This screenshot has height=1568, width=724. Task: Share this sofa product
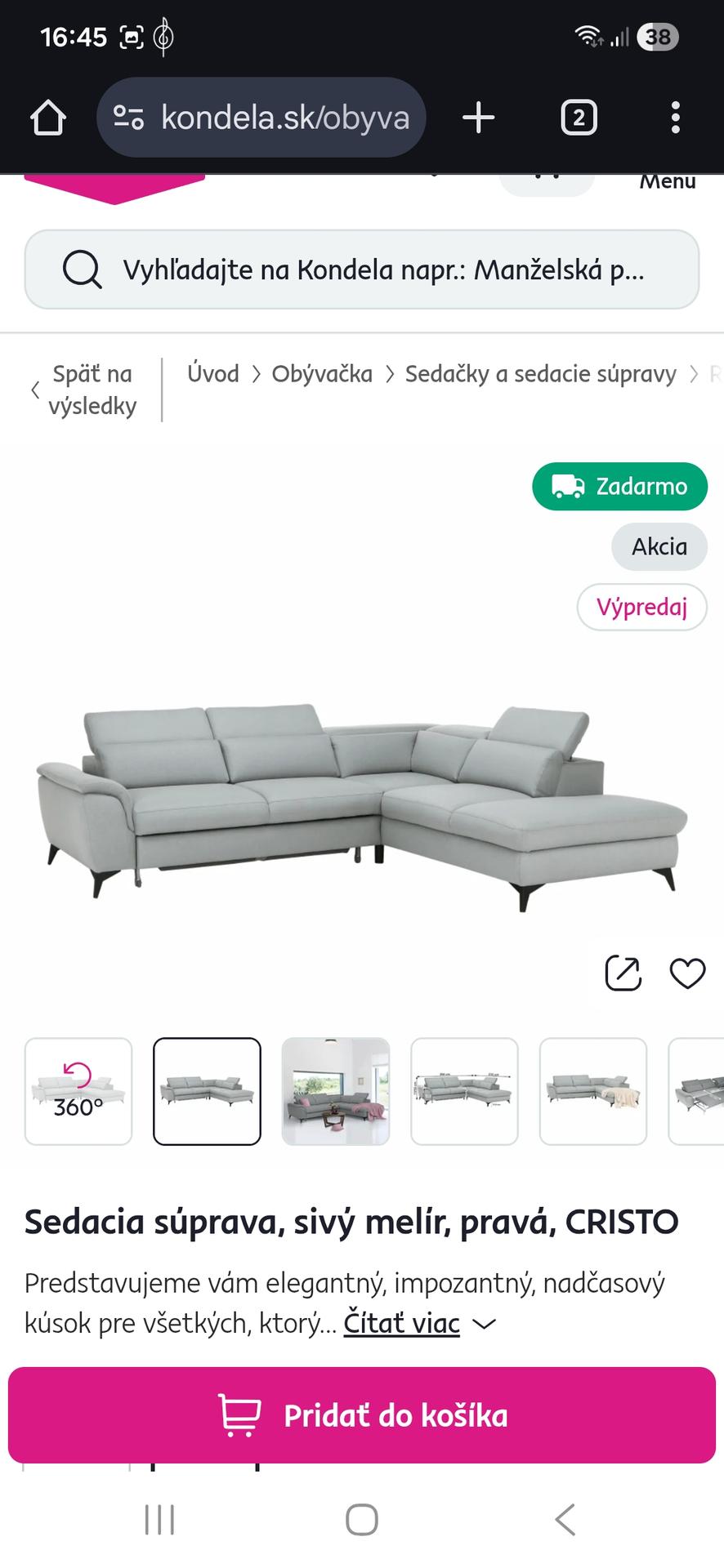(x=623, y=973)
